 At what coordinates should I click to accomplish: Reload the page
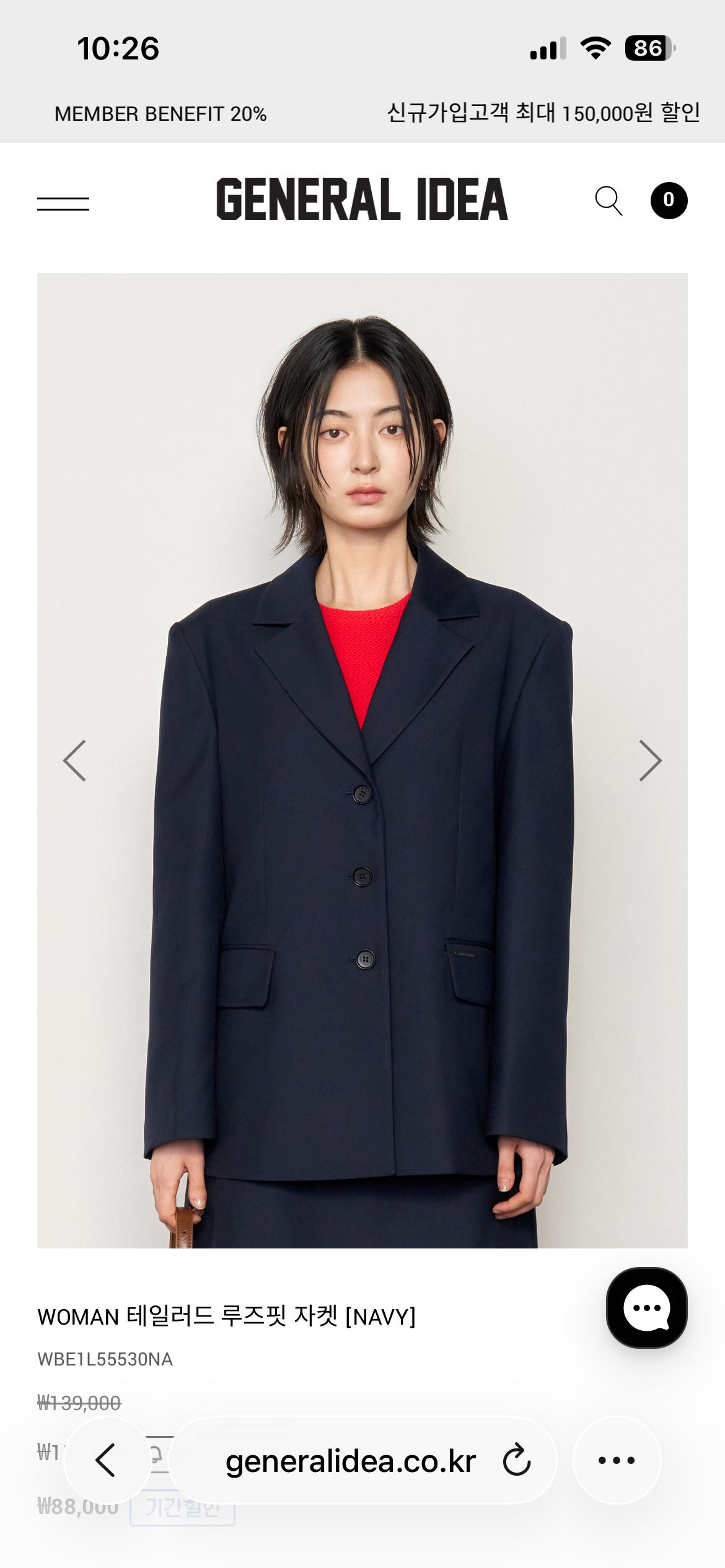pyautogui.click(x=516, y=1460)
